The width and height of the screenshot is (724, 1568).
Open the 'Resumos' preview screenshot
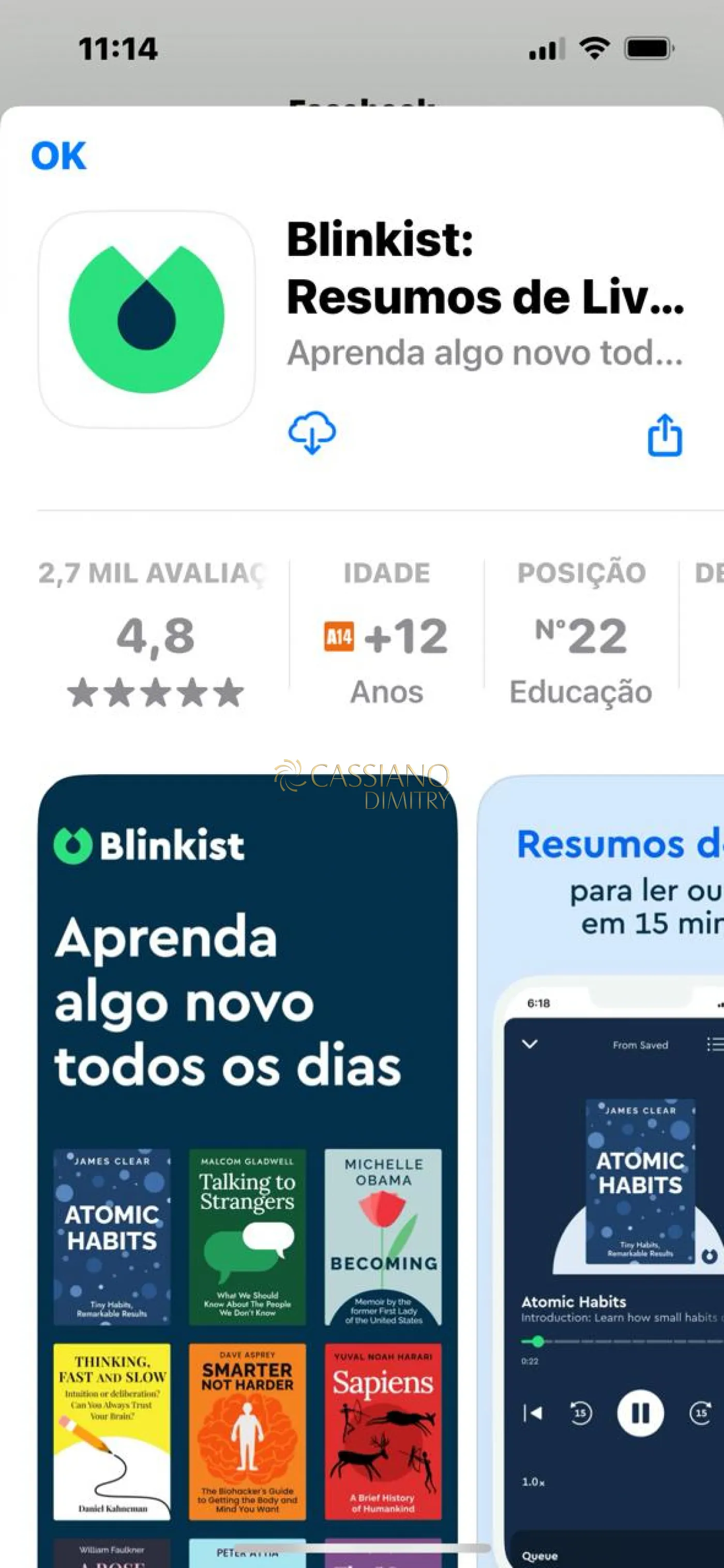(603, 1156)
